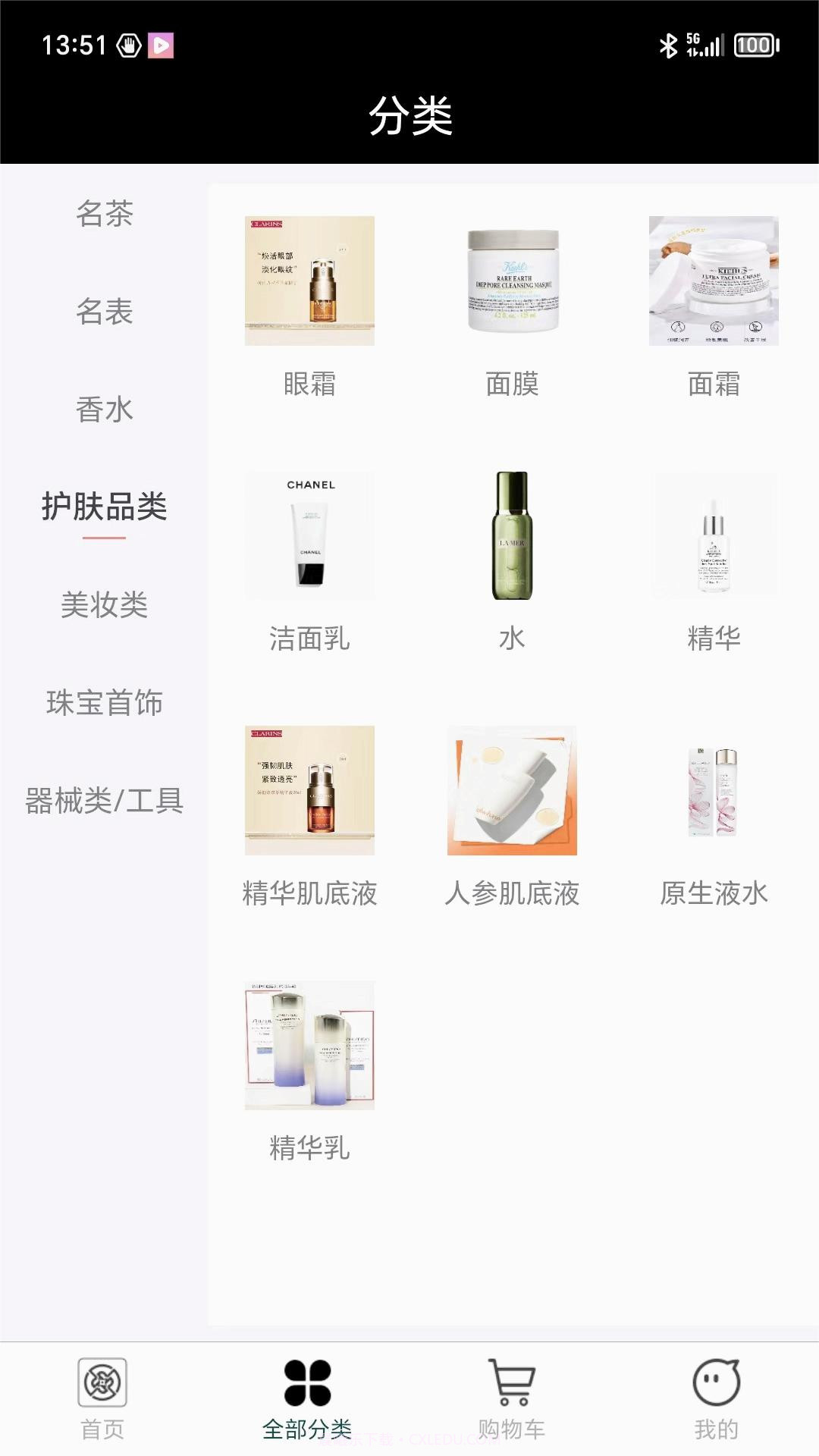Viewport: 819px width, 1456px height.
Task: Open the LA MER 水 product image
Action: click(511, 535)
